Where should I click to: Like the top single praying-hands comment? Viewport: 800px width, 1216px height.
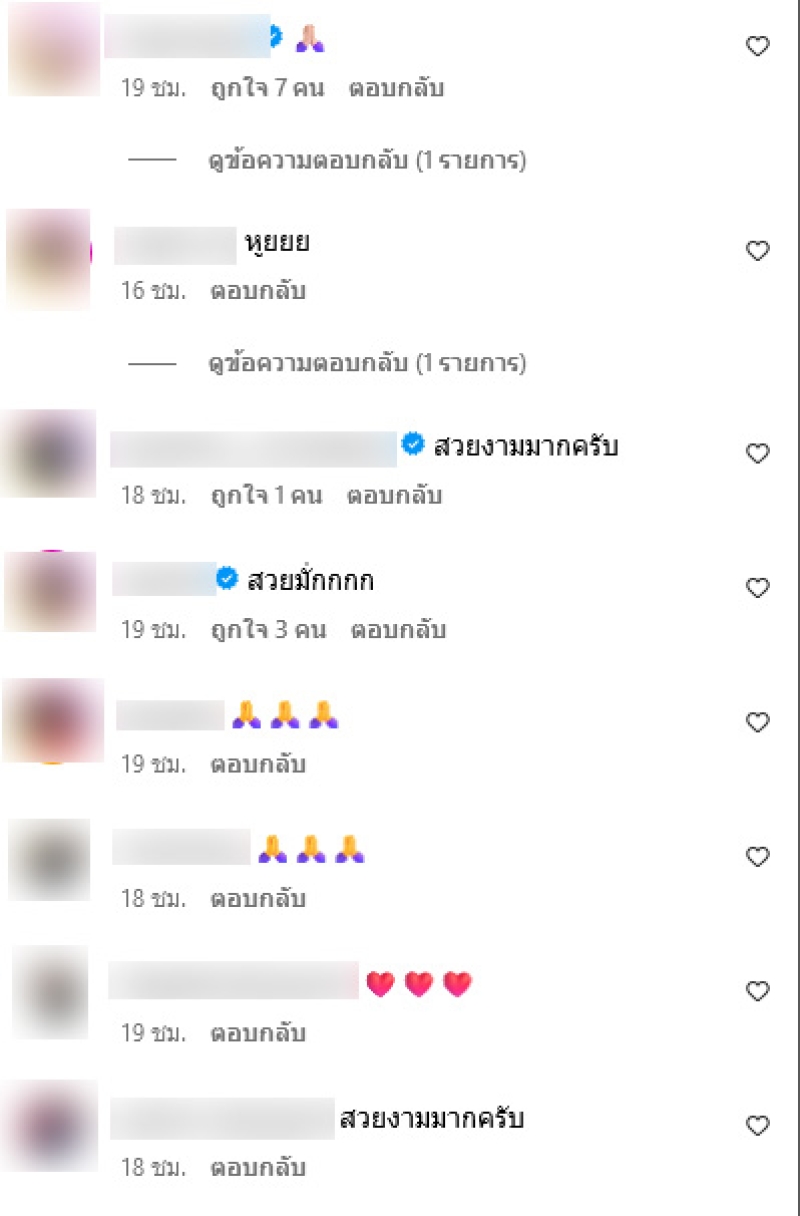click(x=758, y=46)
